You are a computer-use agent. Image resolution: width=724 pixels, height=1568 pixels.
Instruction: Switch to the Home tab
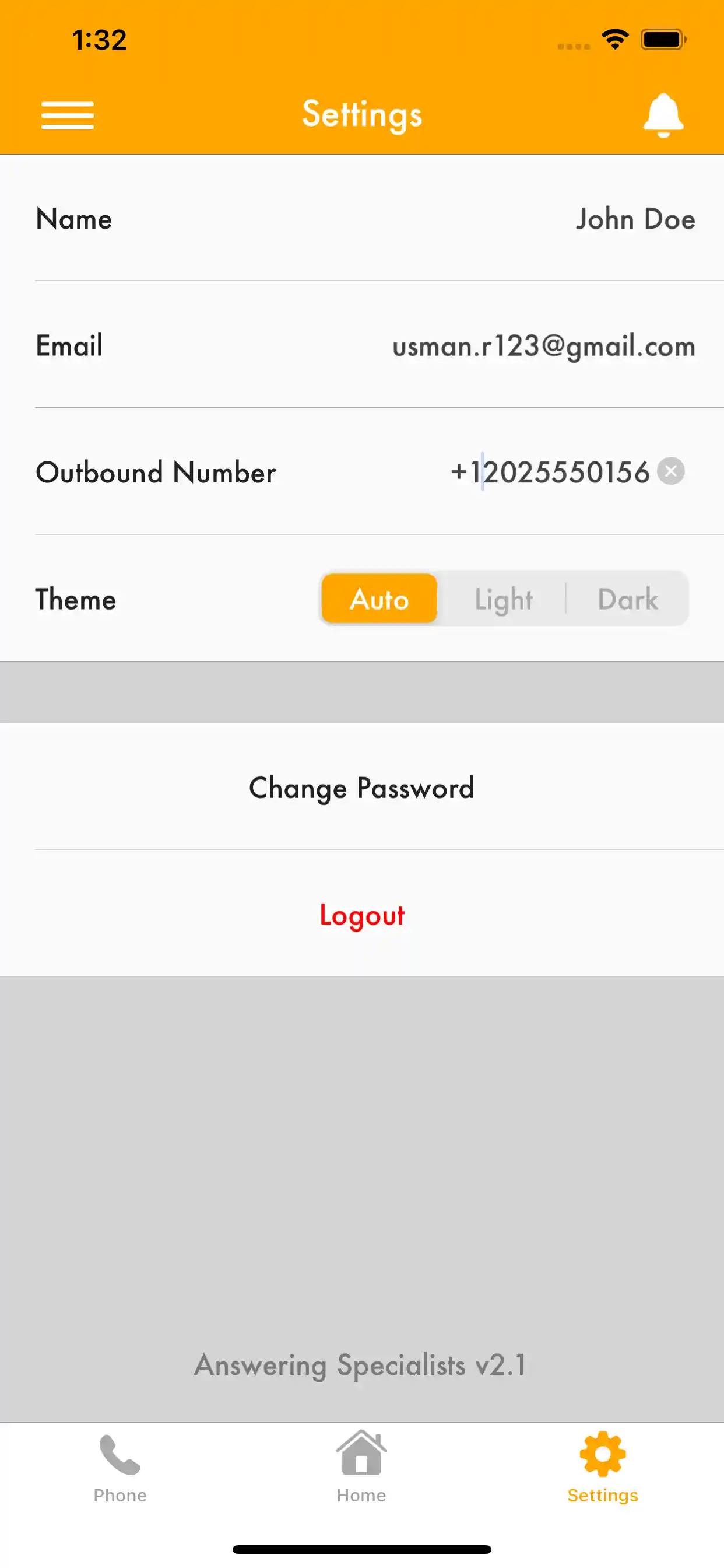tap(361, 1467)
